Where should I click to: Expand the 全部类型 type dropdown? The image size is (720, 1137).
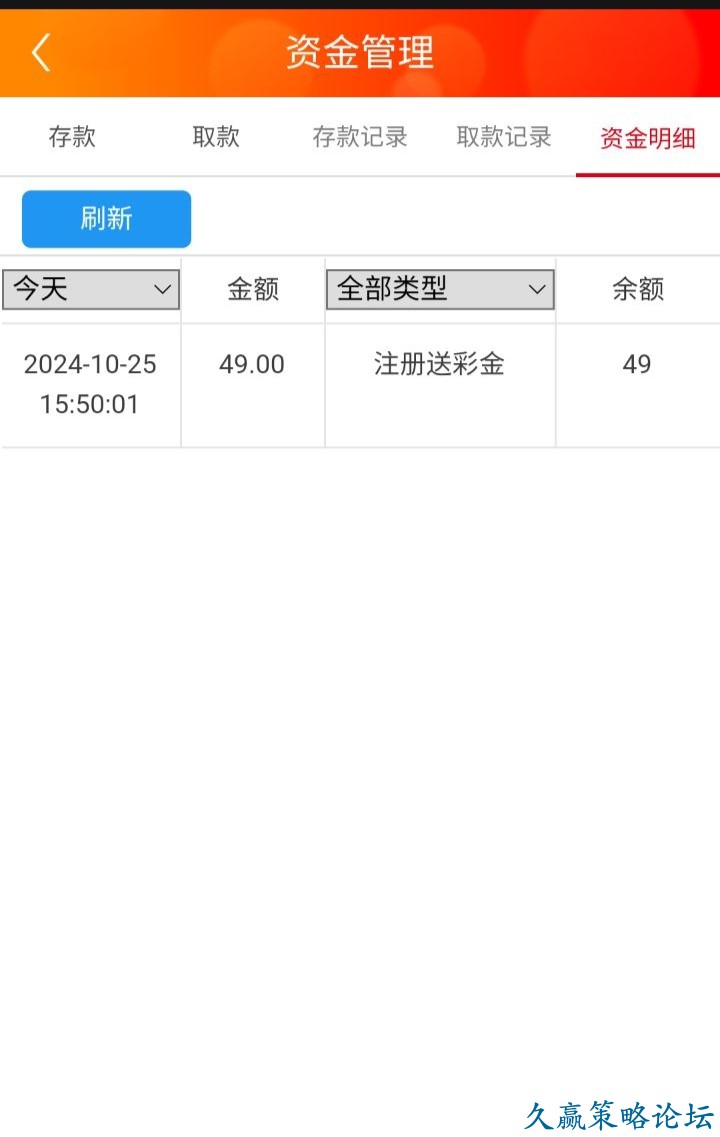pyautogui.click(x=440, y=290)
